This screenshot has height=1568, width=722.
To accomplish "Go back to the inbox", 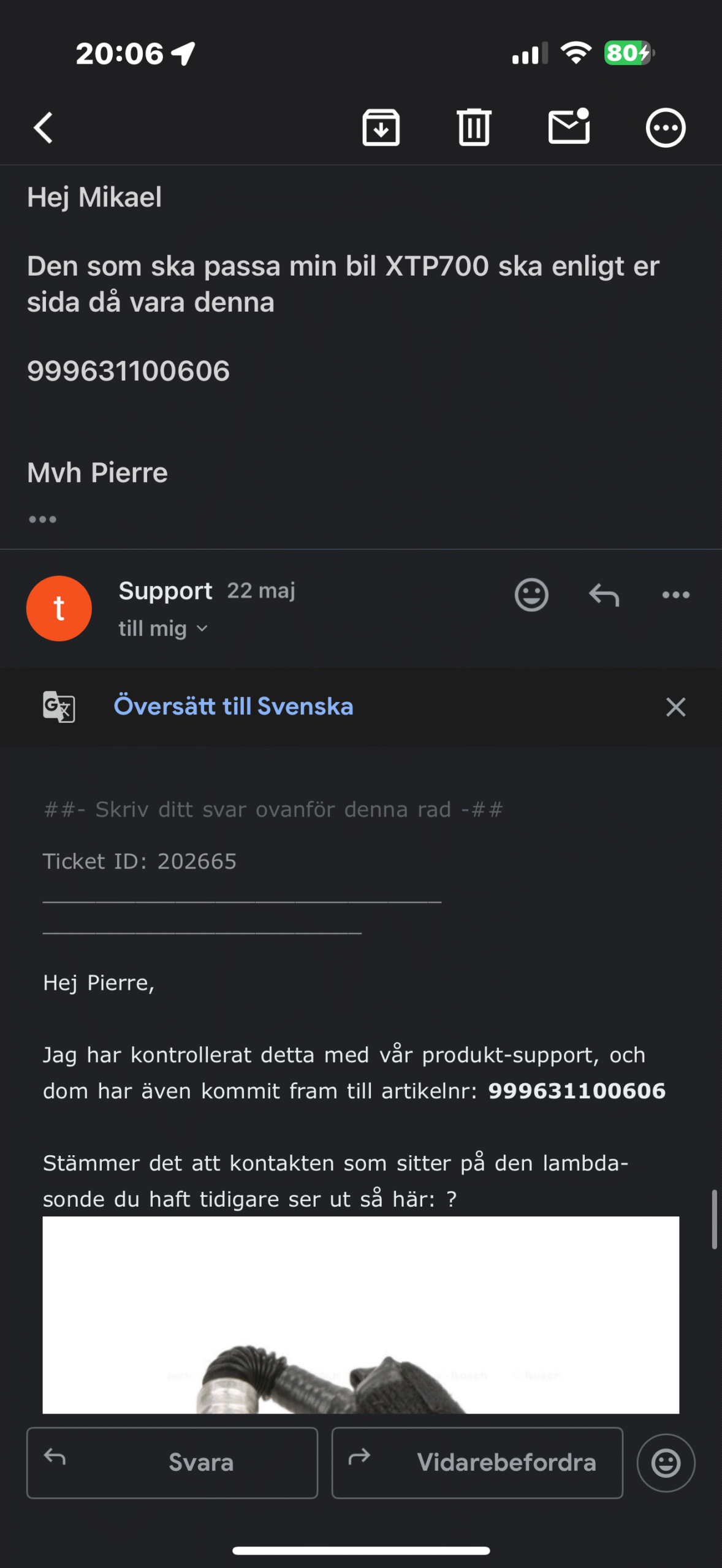I will coord(44,128).
